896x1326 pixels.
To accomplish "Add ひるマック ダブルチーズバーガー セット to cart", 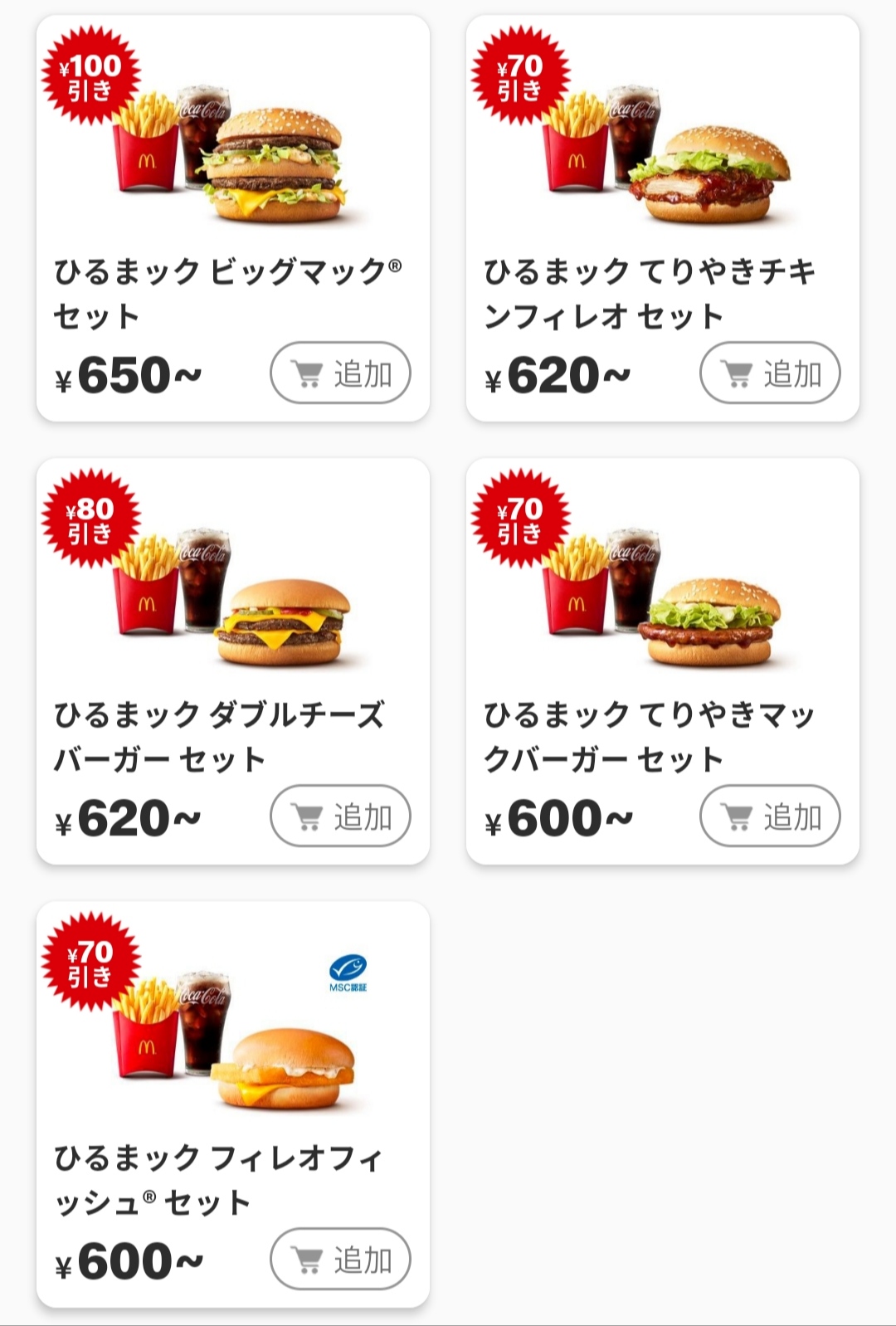I will point(340,817).
